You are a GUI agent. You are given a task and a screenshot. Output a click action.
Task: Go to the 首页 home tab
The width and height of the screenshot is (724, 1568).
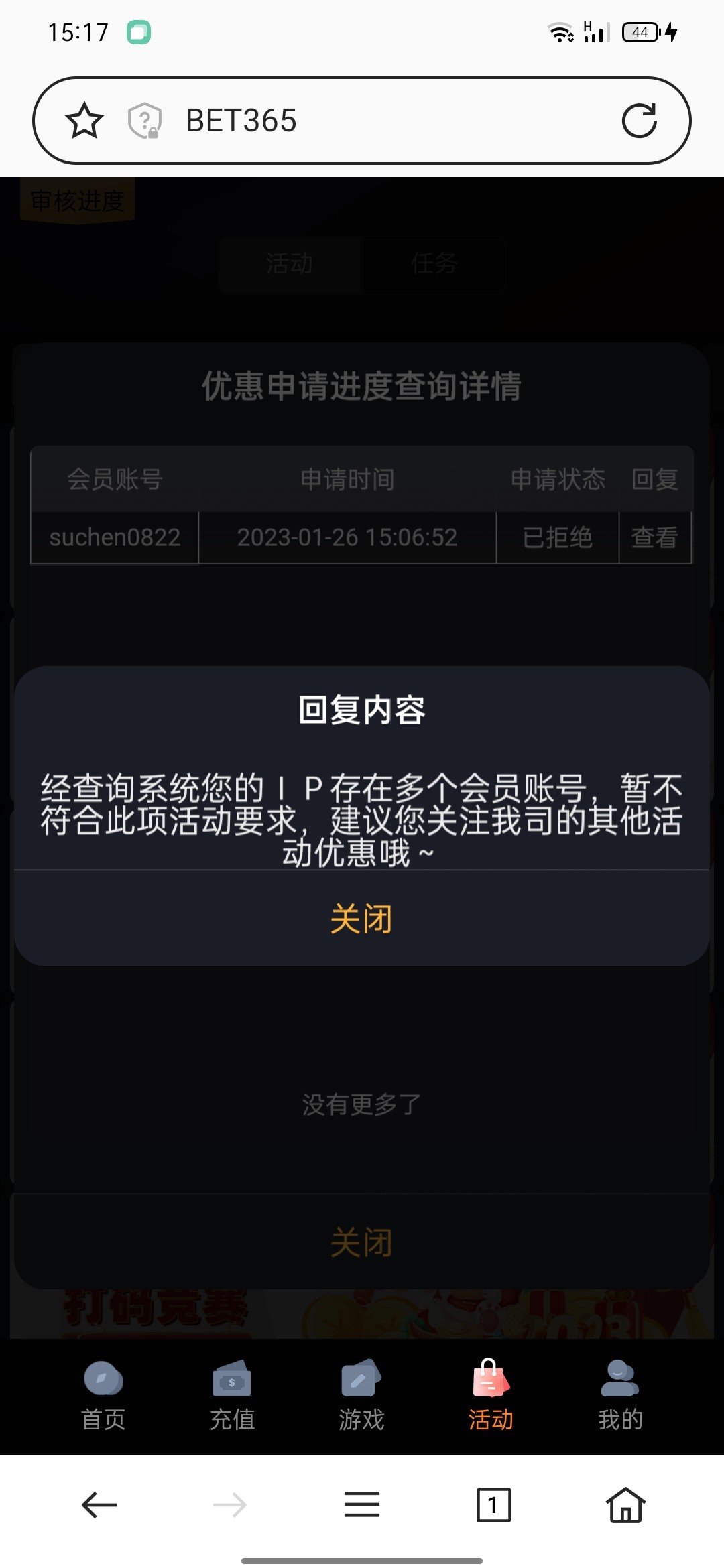tap(103, 1395)
